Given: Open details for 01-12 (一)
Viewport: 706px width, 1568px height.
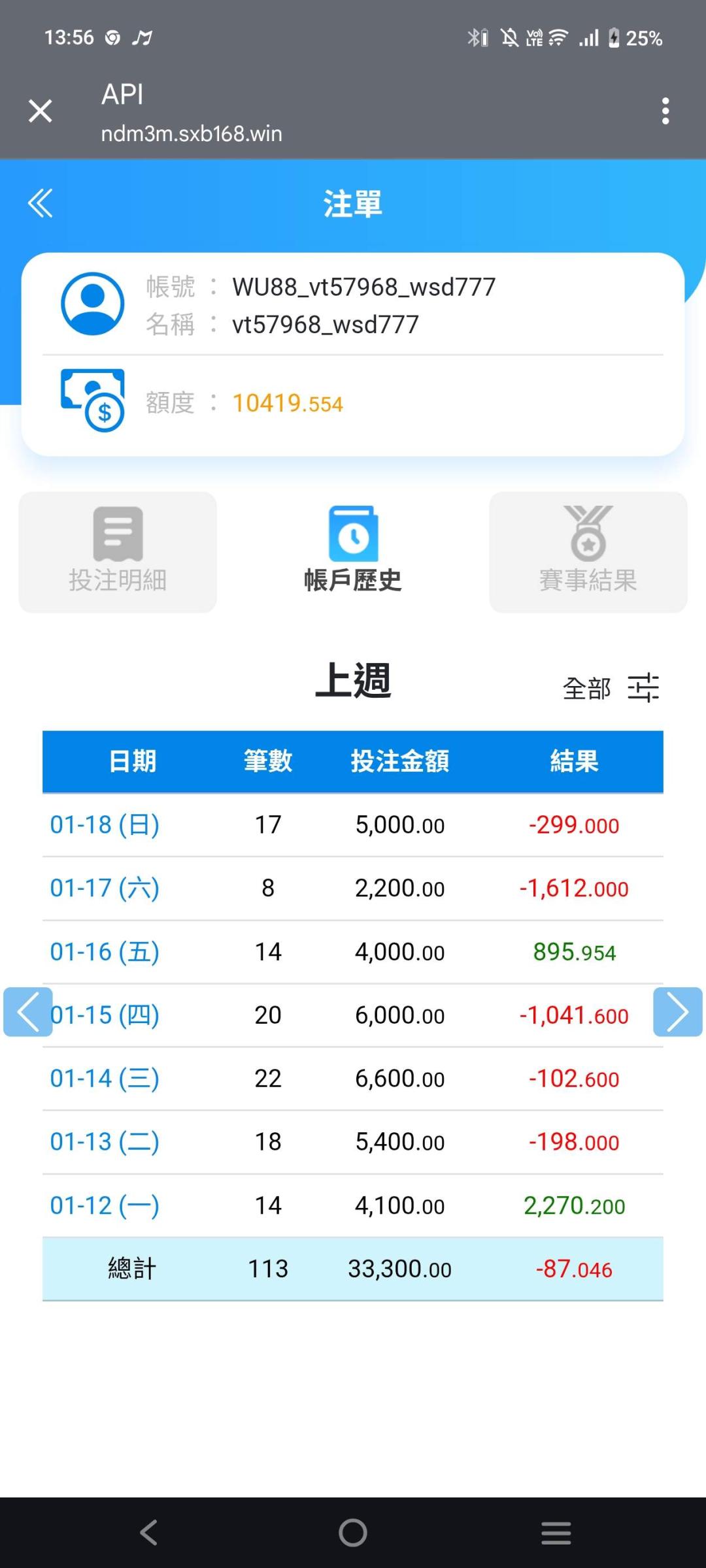Looking at the screenshot, I should point(105,1205).
